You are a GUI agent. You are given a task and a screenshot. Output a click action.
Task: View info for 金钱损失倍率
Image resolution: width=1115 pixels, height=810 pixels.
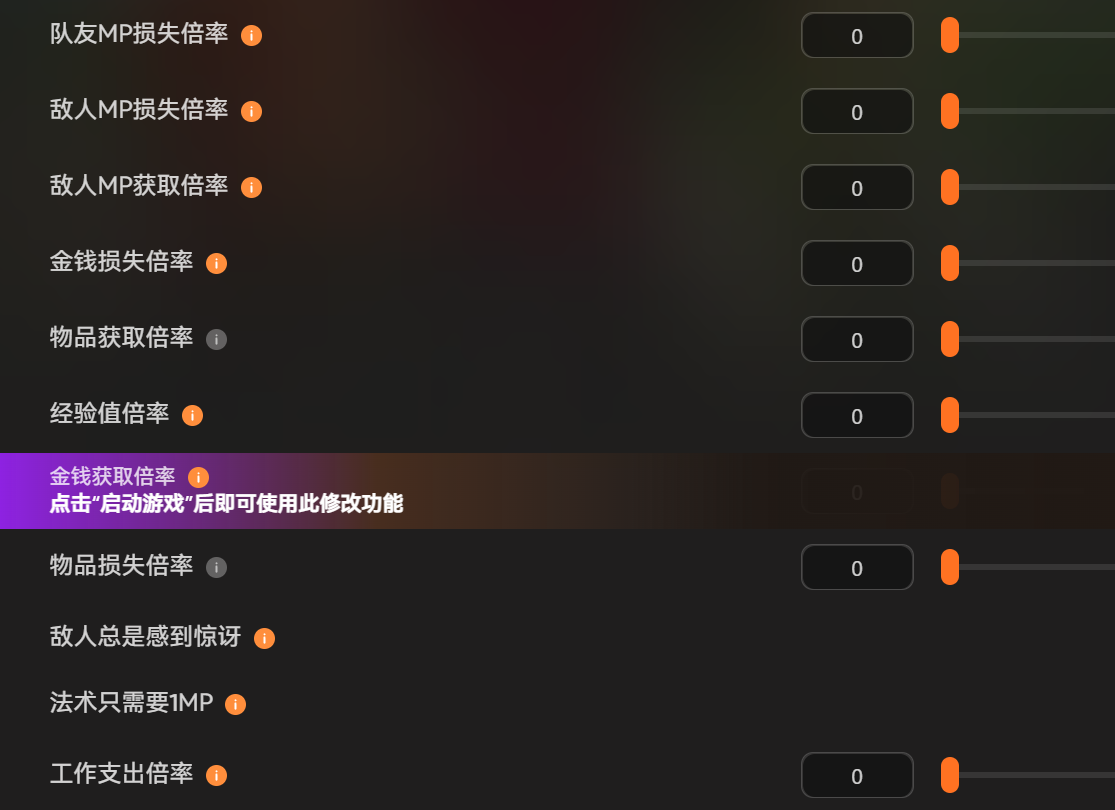pyautogui.click(x=216, y=264)
